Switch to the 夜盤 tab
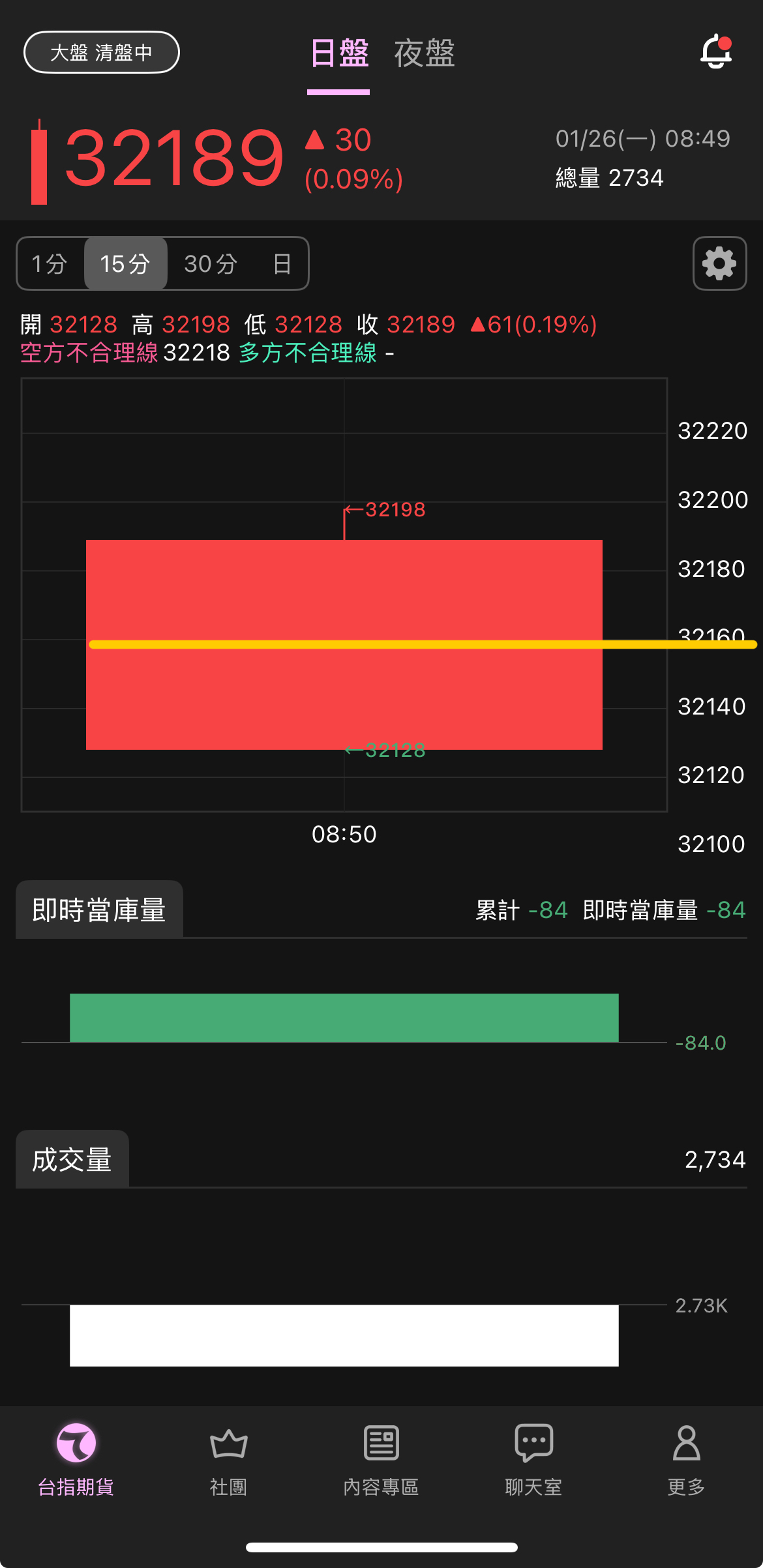This screenshot has width=763, height=1568. pos(424,53)
